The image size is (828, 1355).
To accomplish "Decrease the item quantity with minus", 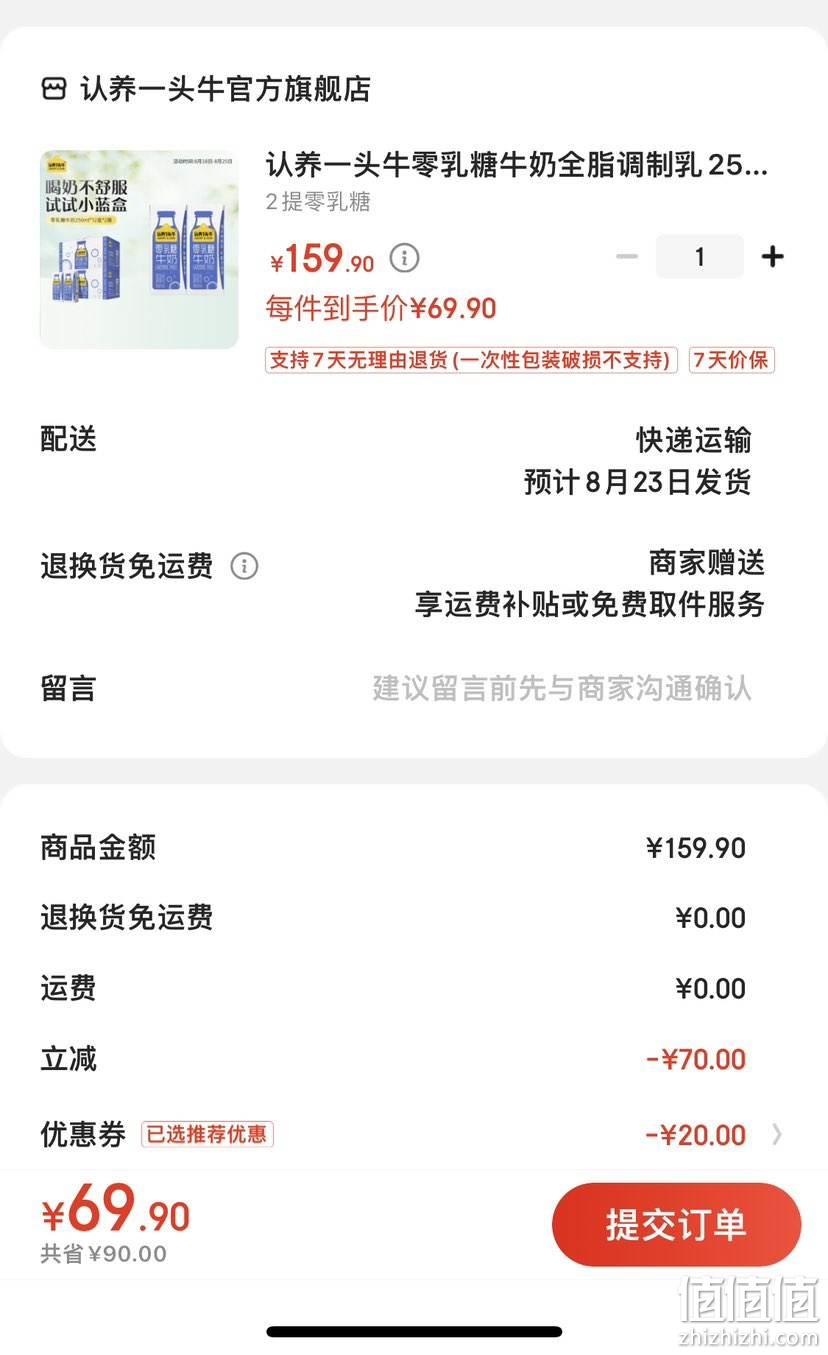I will click(x=627, y=257).
